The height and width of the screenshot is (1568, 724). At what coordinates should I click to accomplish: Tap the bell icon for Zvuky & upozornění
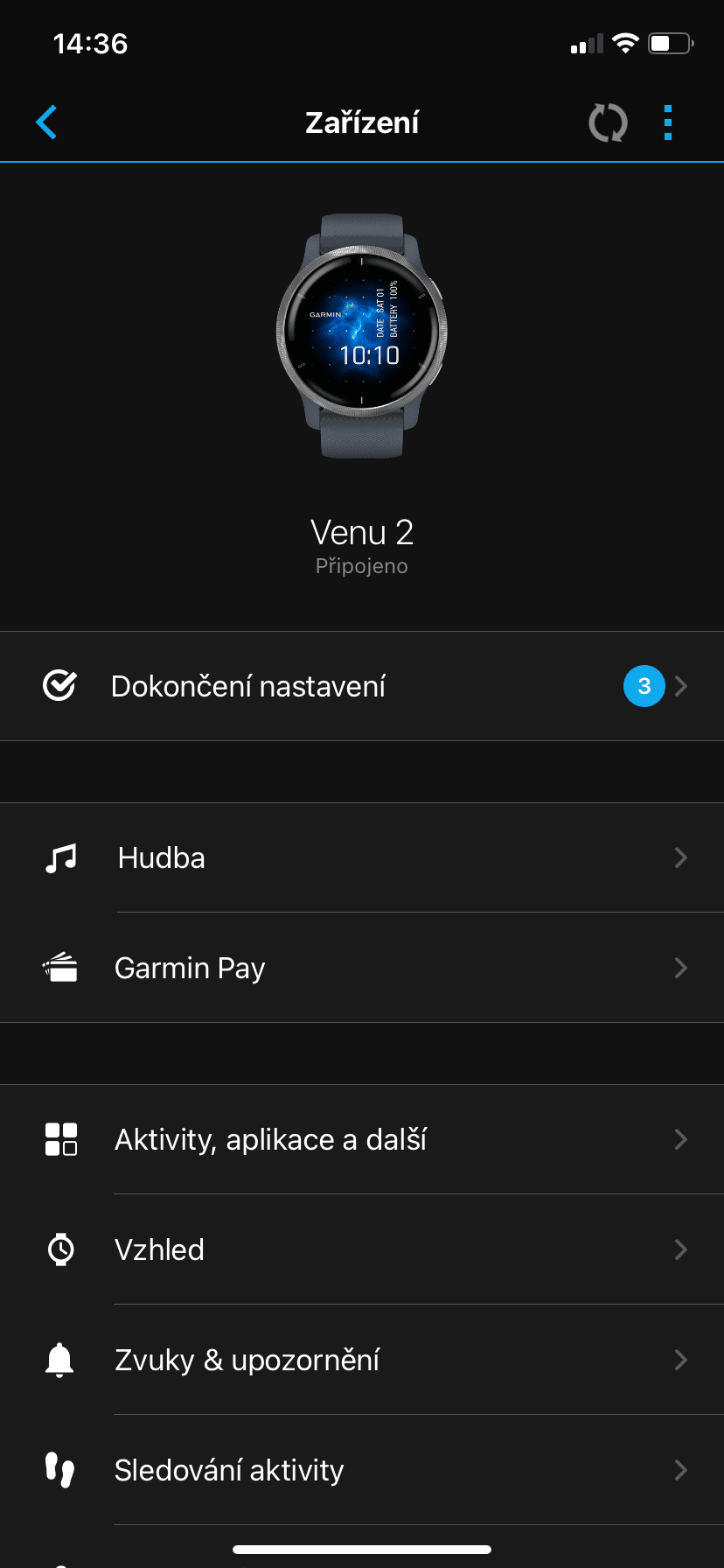59,1360
